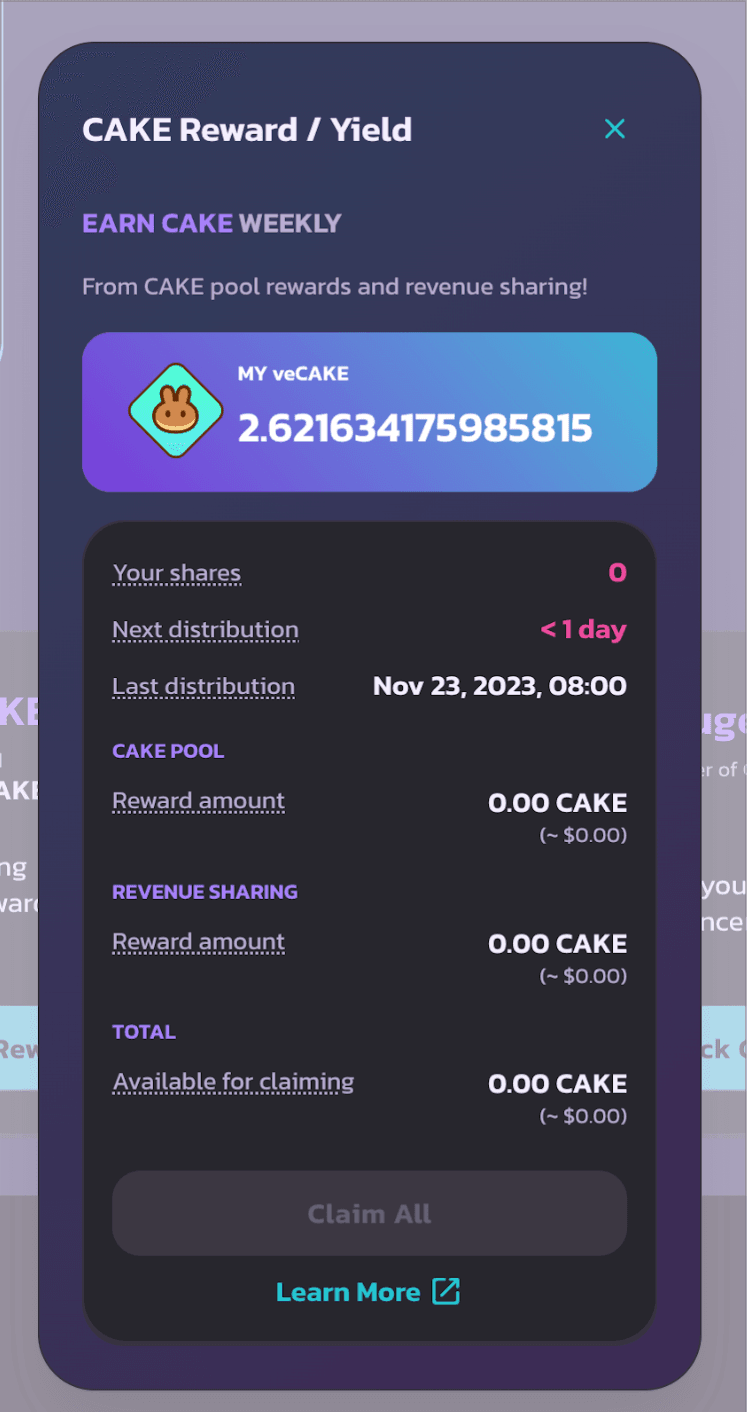Viewport: 748px width, 1412px height.
Task: Tap the Claim All button
Action: point(369,1213)
